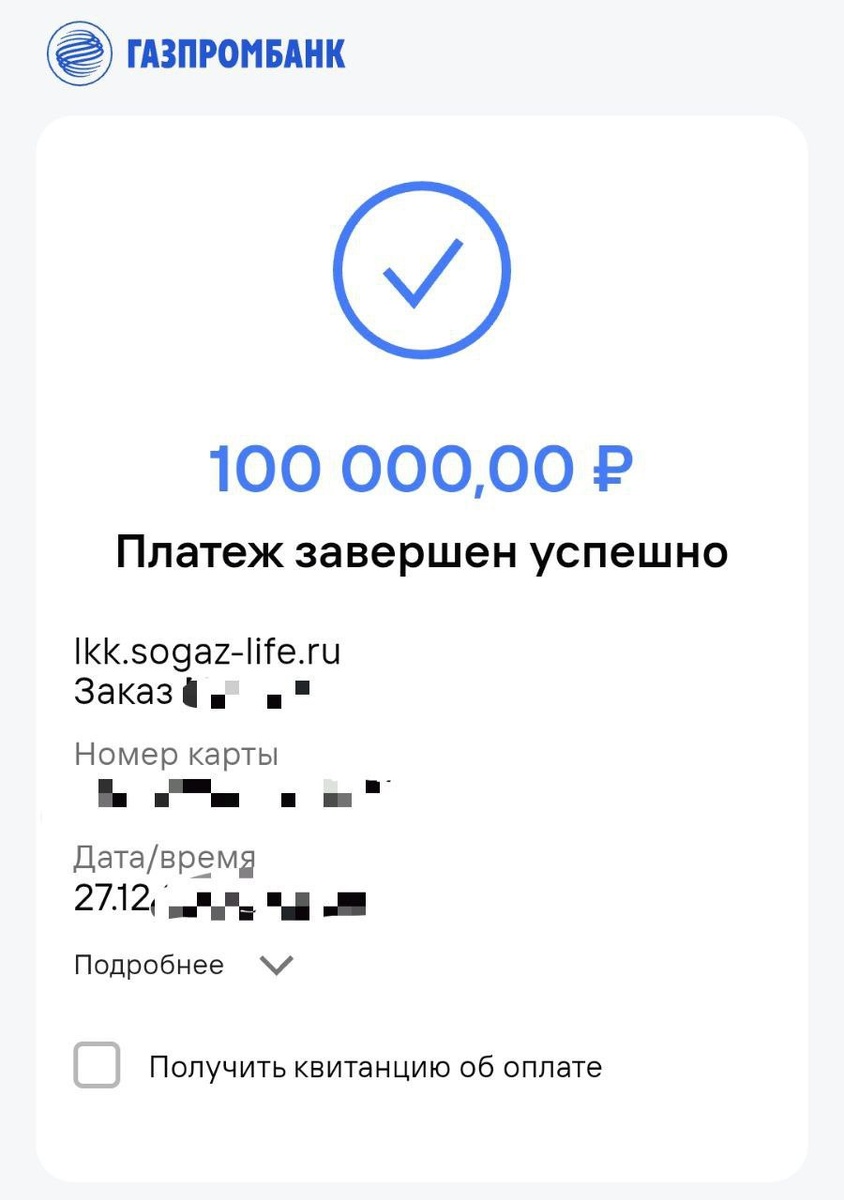Click the Платеж завершен успешно message
The image size is (844, 1200).
[422, 550]
